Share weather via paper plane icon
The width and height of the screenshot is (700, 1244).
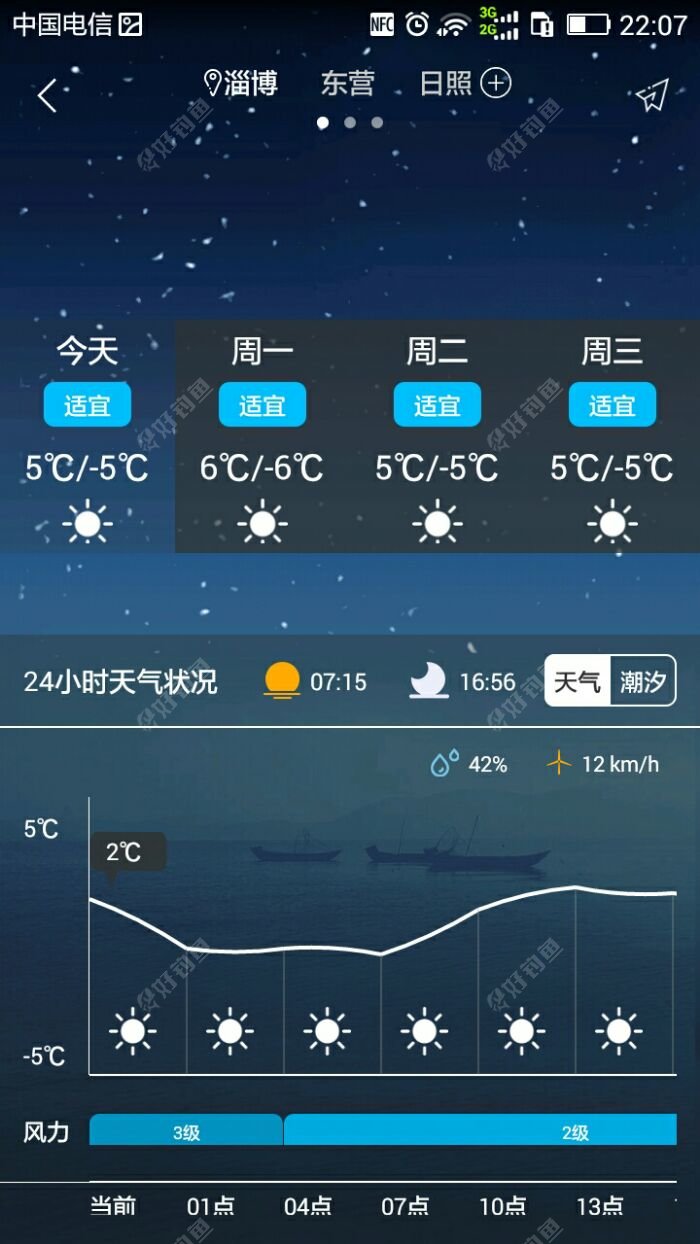click(651, 95)
